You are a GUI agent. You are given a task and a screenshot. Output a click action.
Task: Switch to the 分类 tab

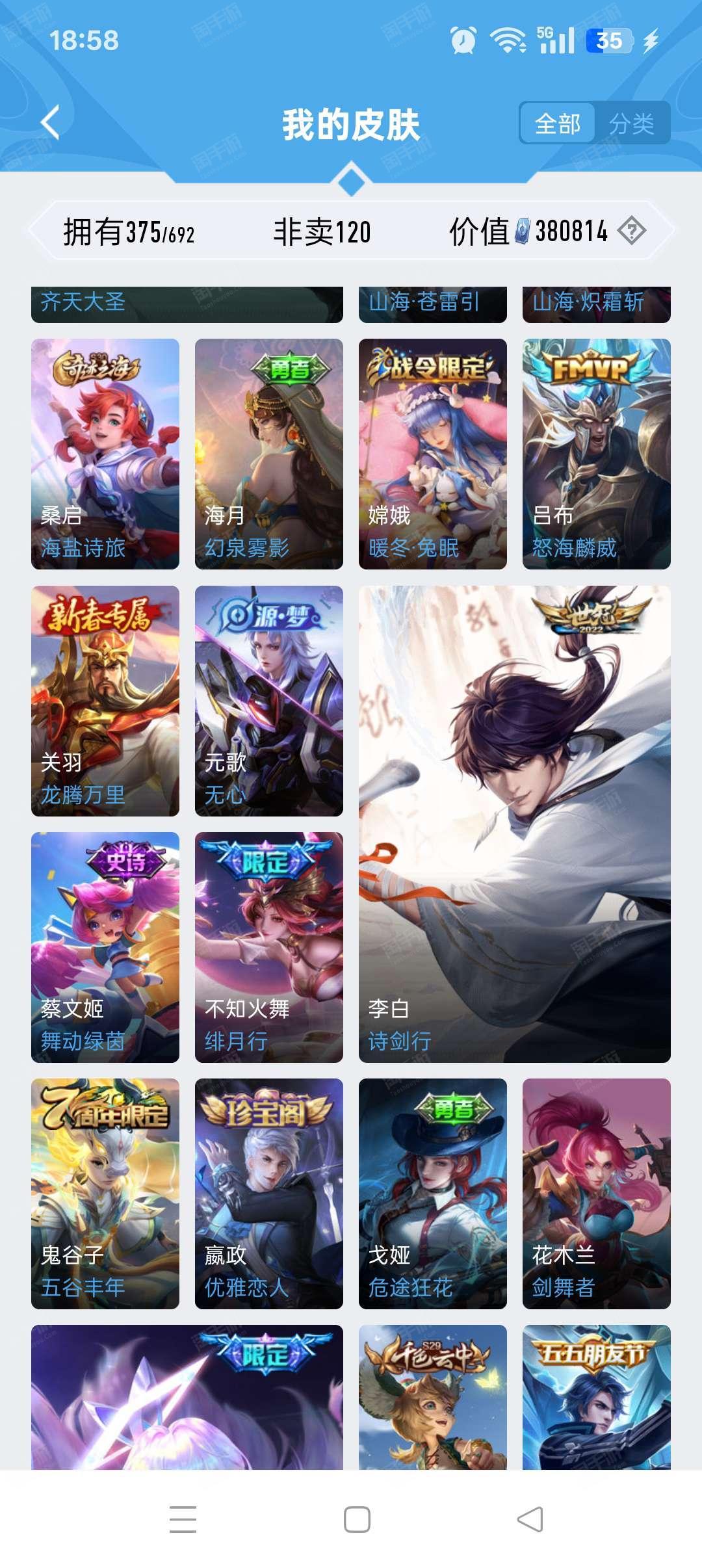pos(631,124)
